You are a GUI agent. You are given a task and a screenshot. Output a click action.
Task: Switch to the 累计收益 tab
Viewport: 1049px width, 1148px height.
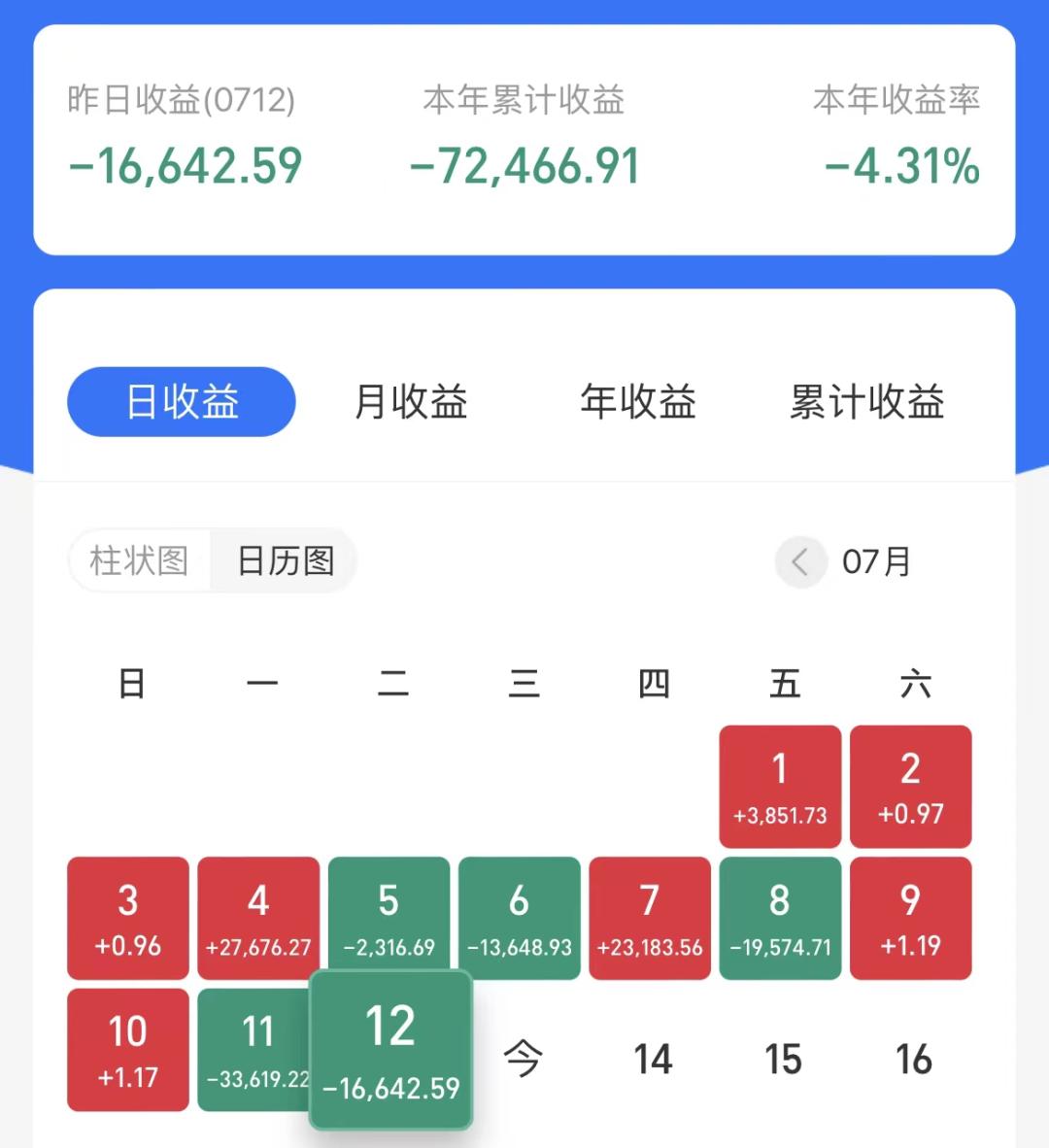pyautogui.click(x=867, y=401)
